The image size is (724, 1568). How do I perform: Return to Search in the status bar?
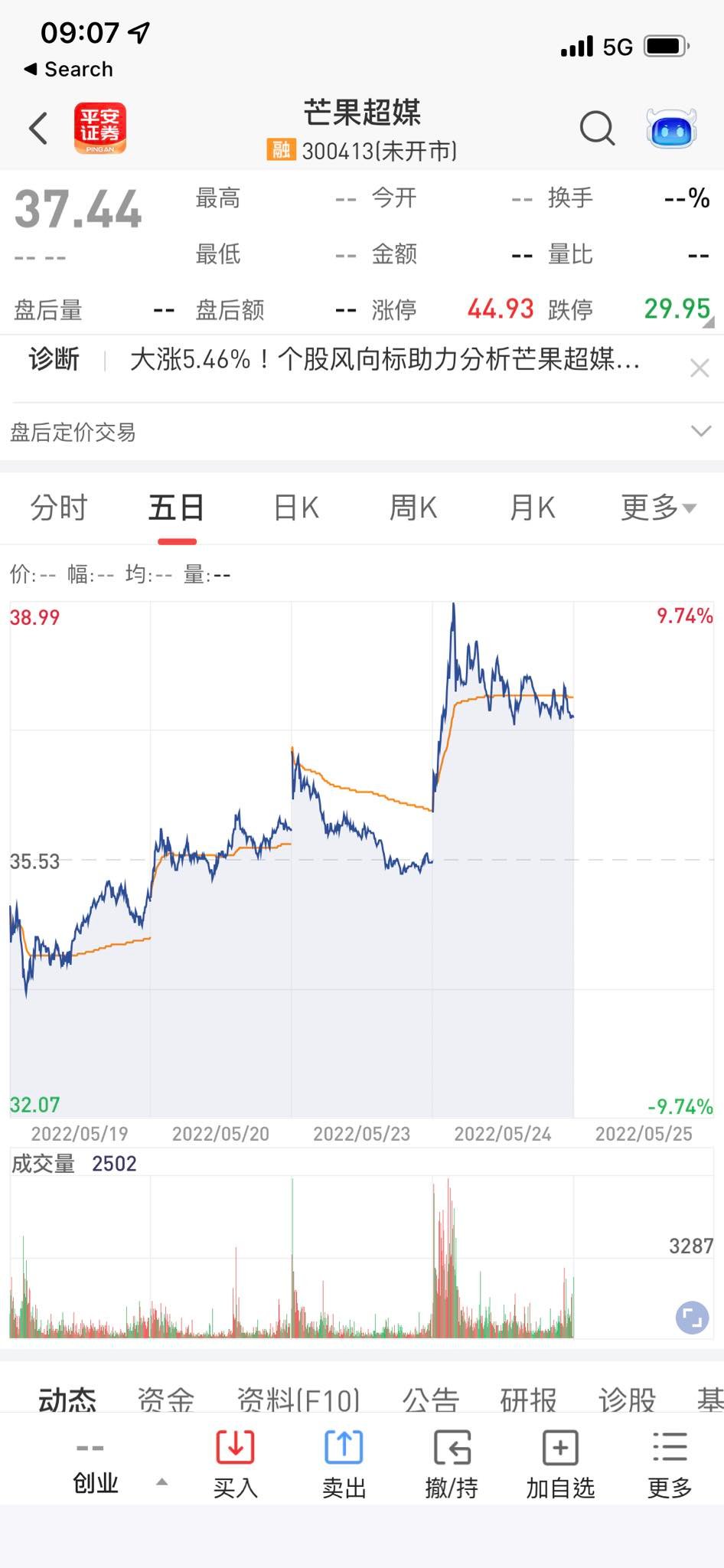click(x=69, y=69)
